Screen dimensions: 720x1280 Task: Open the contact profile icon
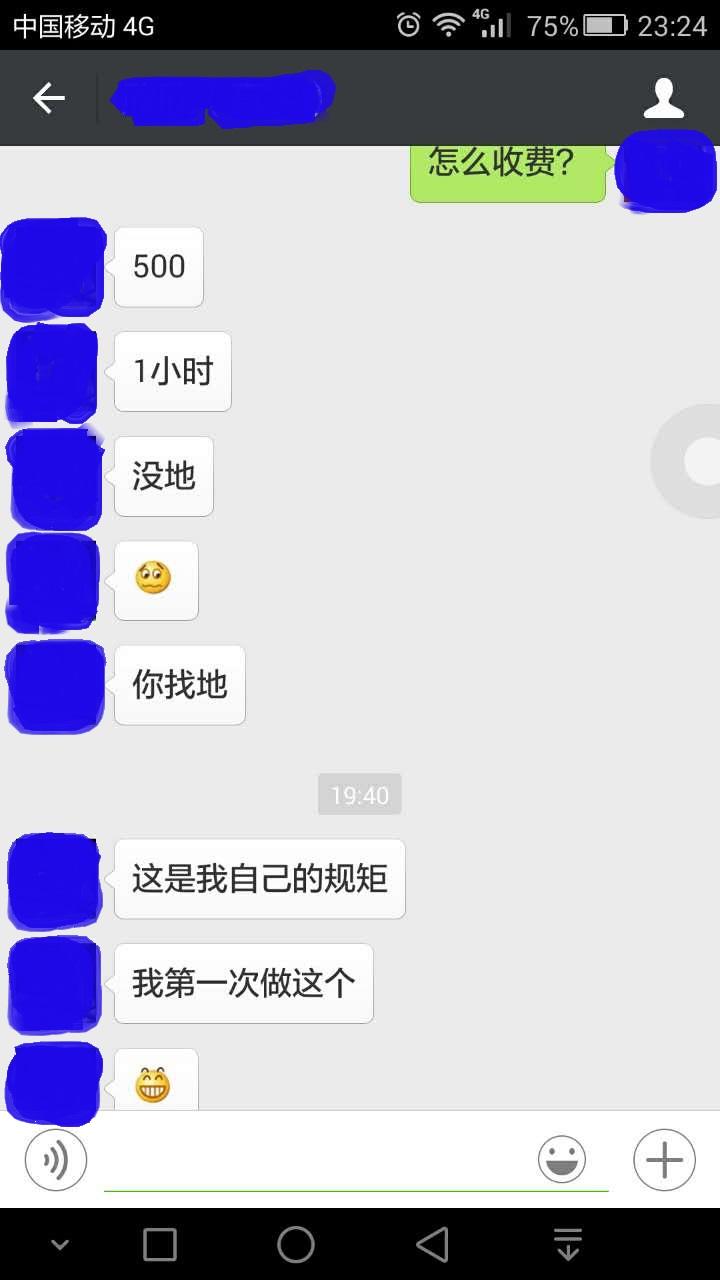pos(663,98)
